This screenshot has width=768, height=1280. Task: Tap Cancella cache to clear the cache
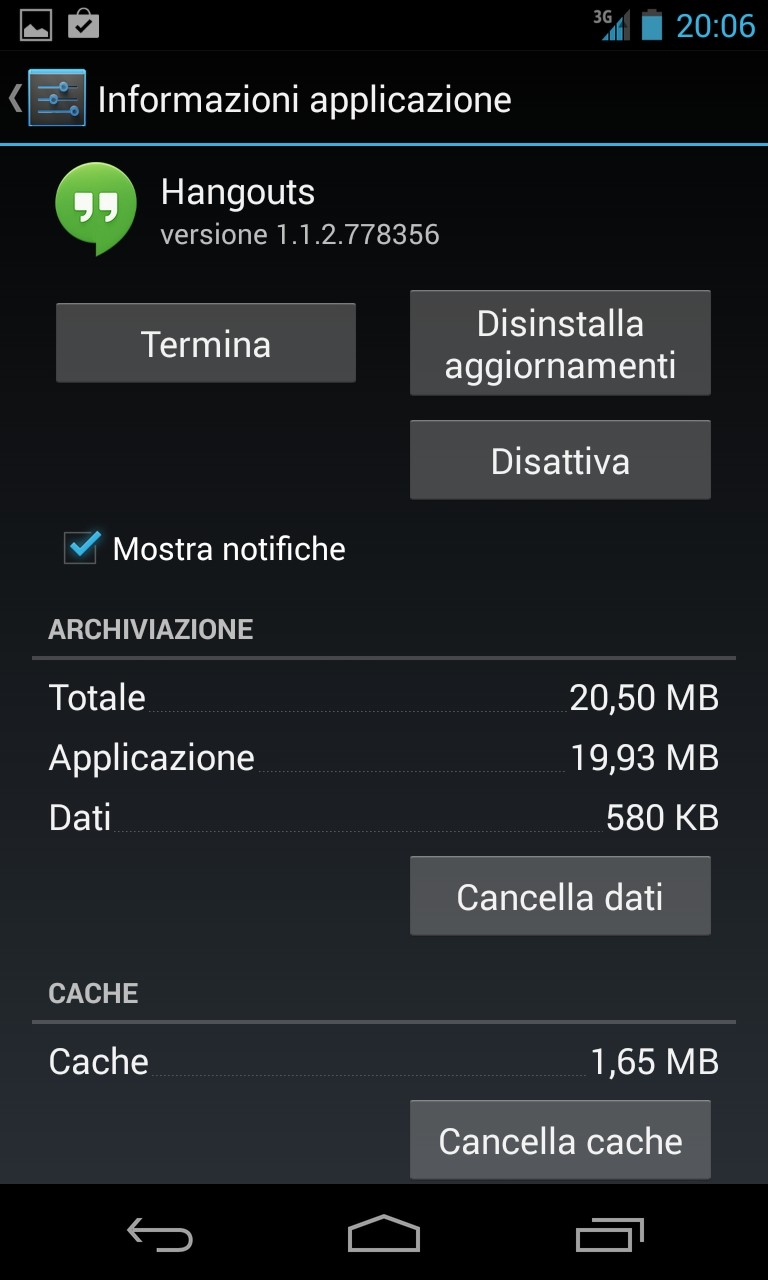[x=560, y=1140]
